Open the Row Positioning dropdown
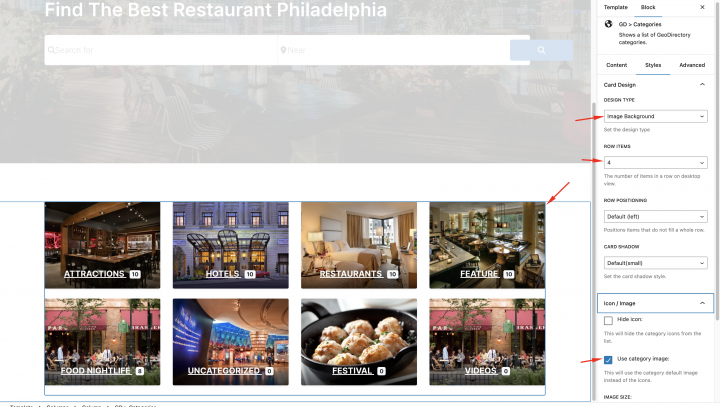Image resolution: width=720 pixels, height=407 pixels. tap(655, 216)
